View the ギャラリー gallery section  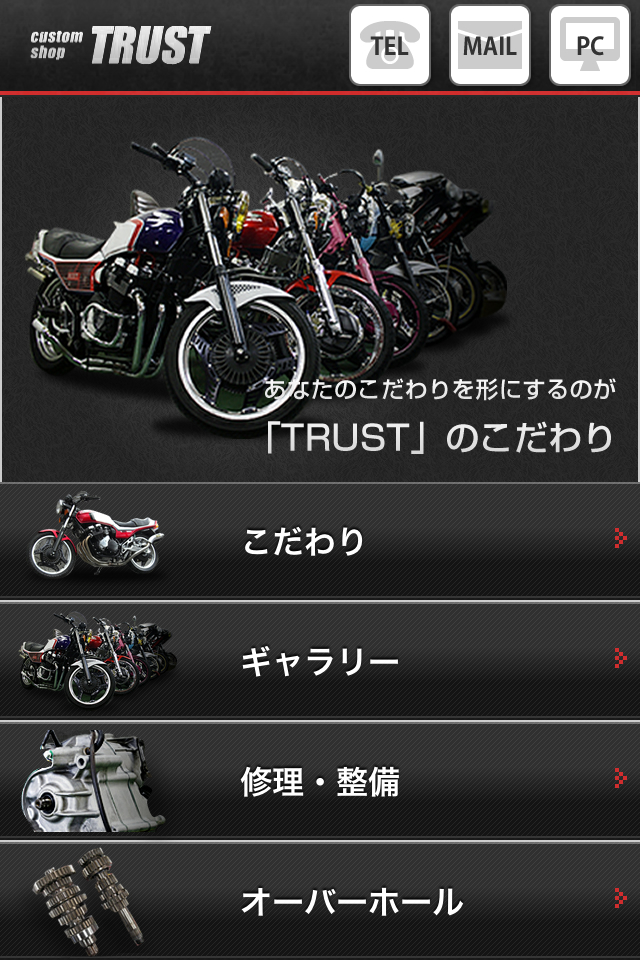[x=320, y=660]
